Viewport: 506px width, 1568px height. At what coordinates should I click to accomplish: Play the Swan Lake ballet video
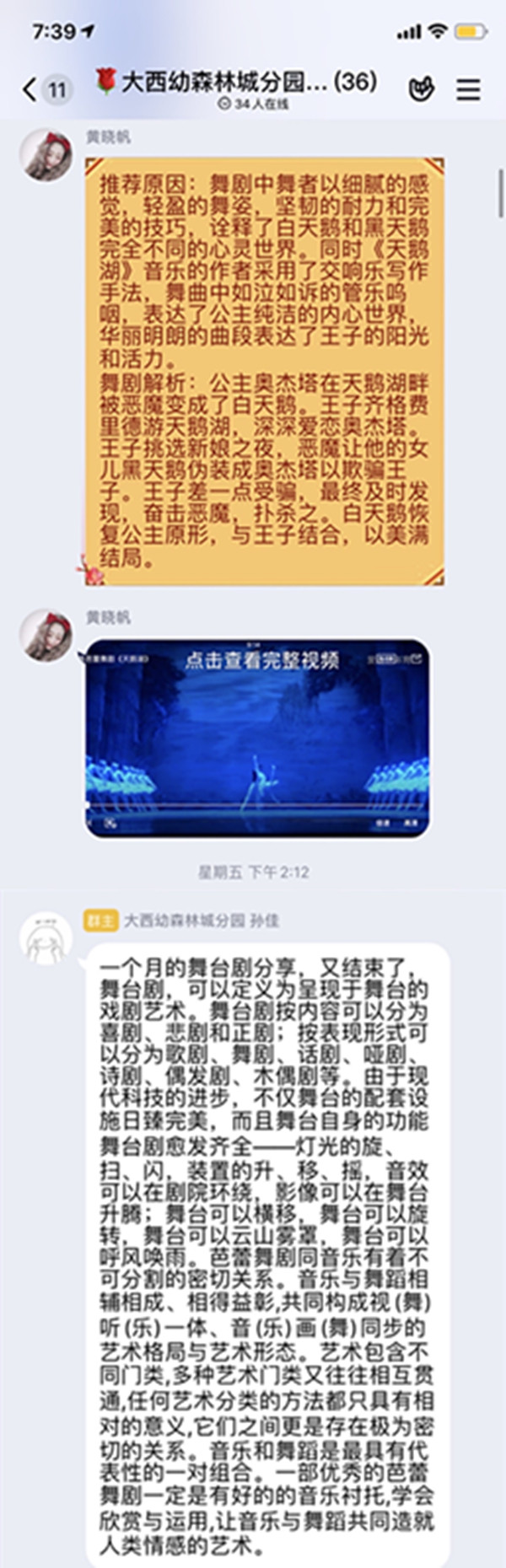click(257, 738)
